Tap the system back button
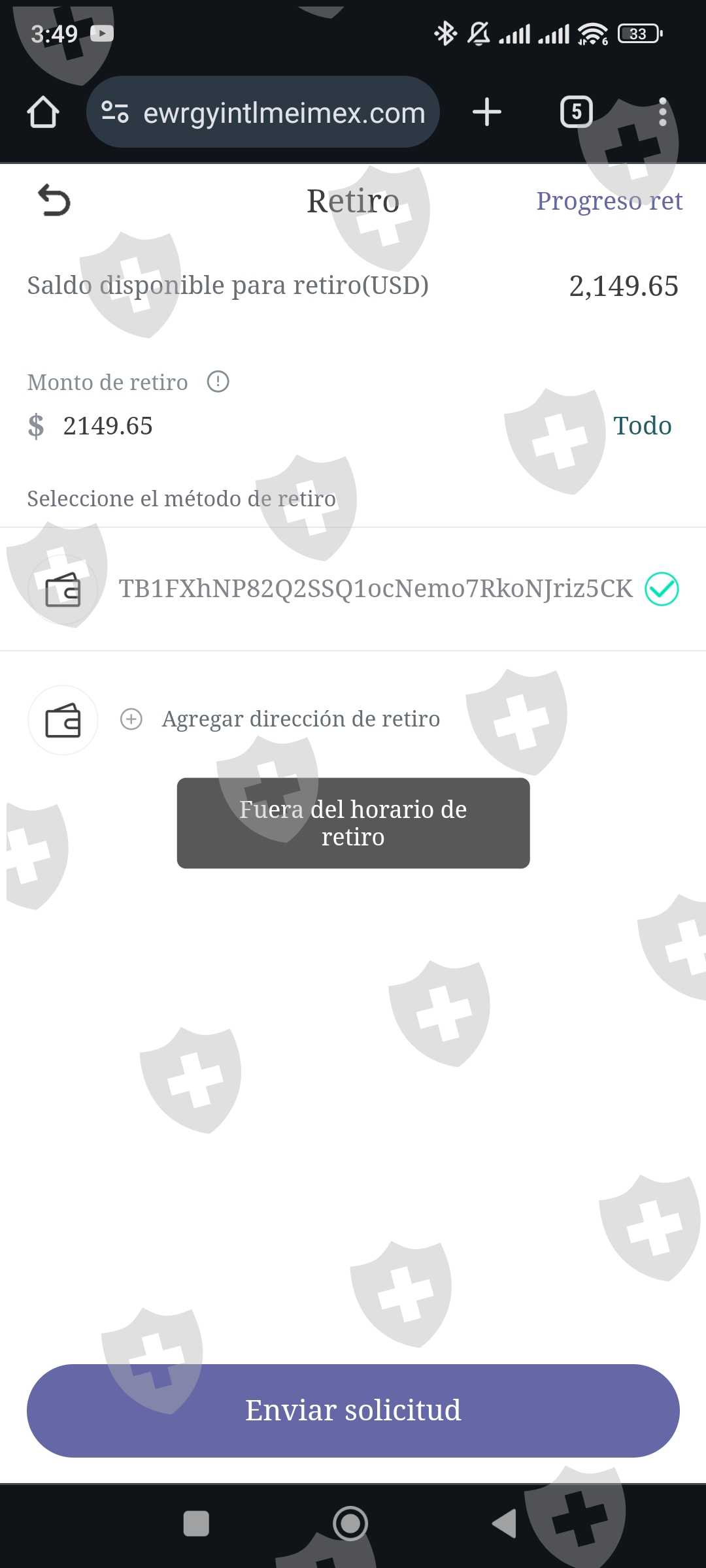Viewport: 706px width, 1568px height. click(504, 1524)
